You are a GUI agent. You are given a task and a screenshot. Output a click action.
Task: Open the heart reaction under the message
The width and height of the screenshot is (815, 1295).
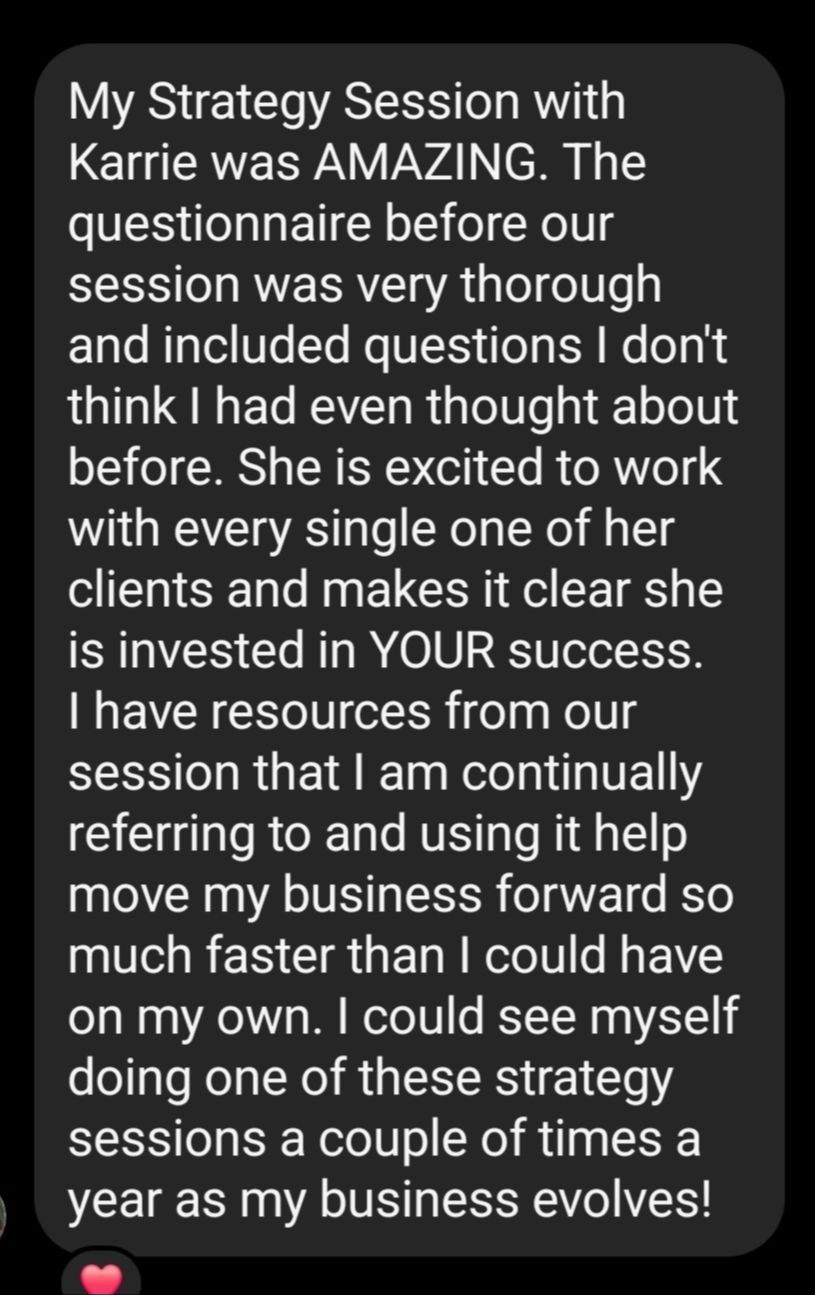tap(100, 1276)
